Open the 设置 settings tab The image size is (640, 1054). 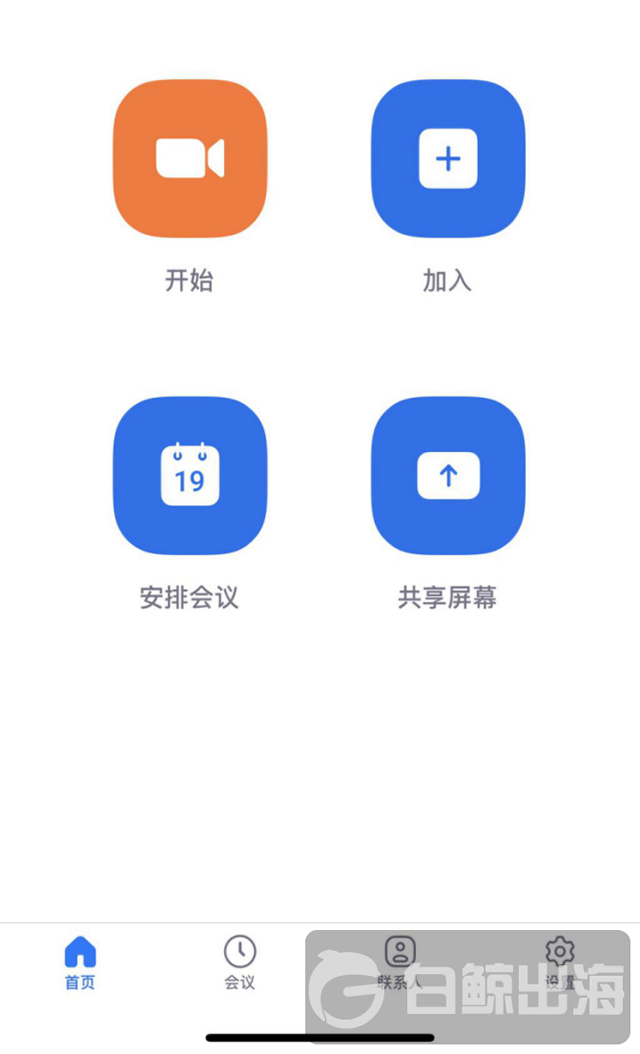point(560,961)
